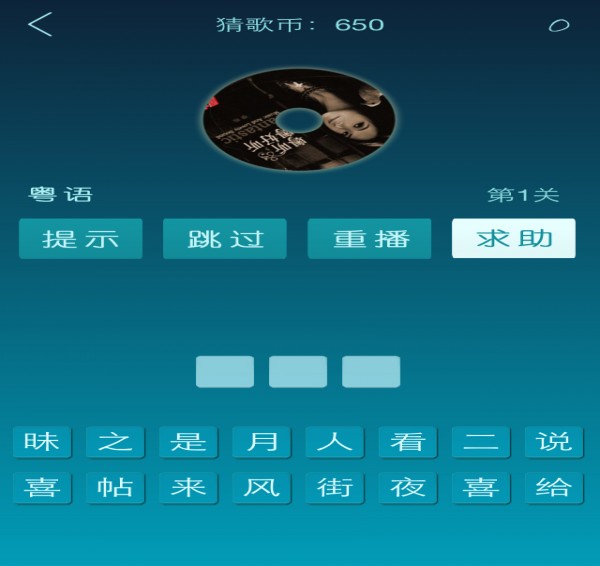
Task: Replay the song with 重播
Action: tap(370, 239)
